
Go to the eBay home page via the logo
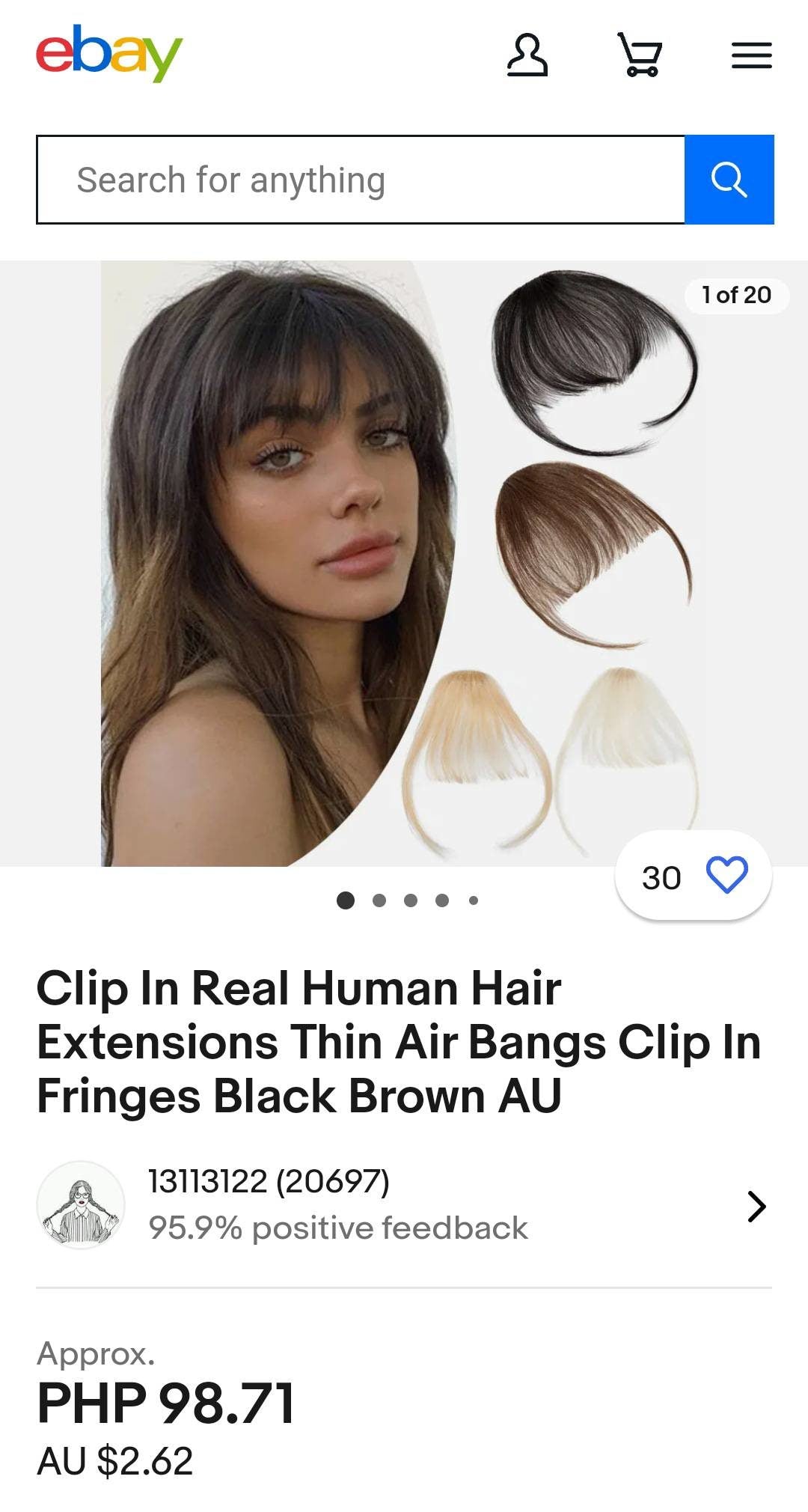[x=109, y=53]
